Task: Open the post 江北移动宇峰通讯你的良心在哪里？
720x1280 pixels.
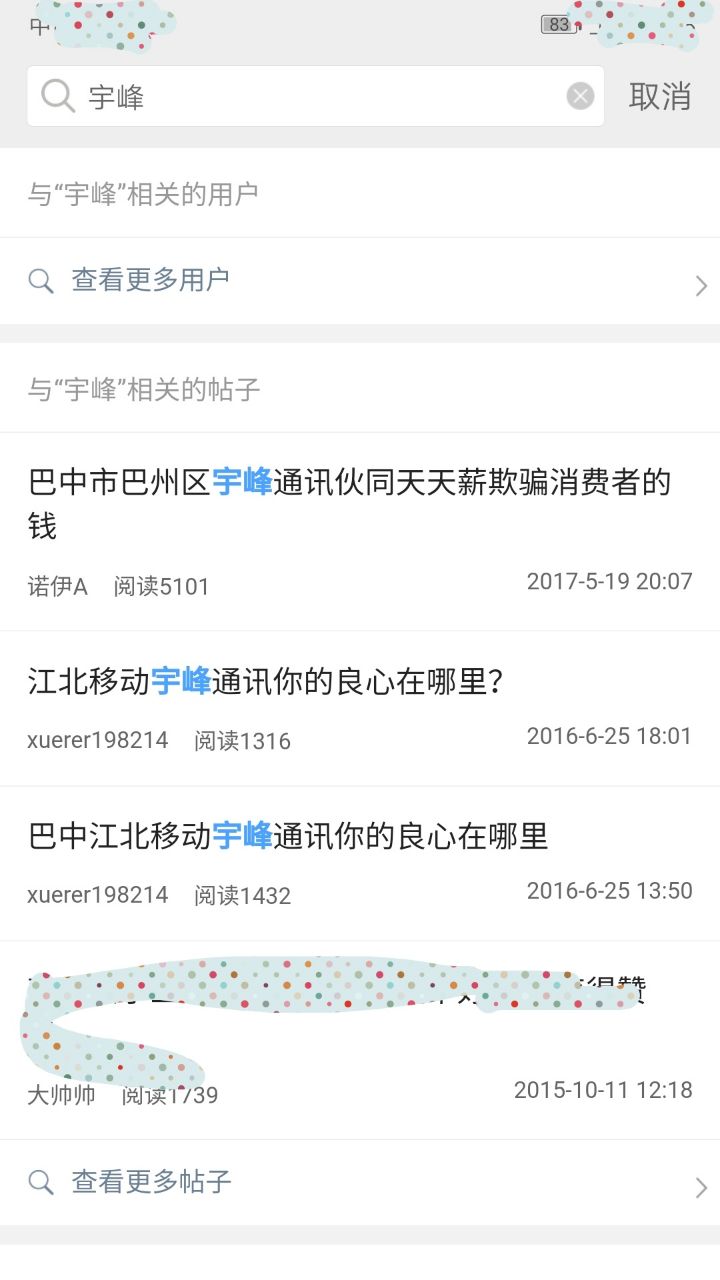Action: [360, 708]
